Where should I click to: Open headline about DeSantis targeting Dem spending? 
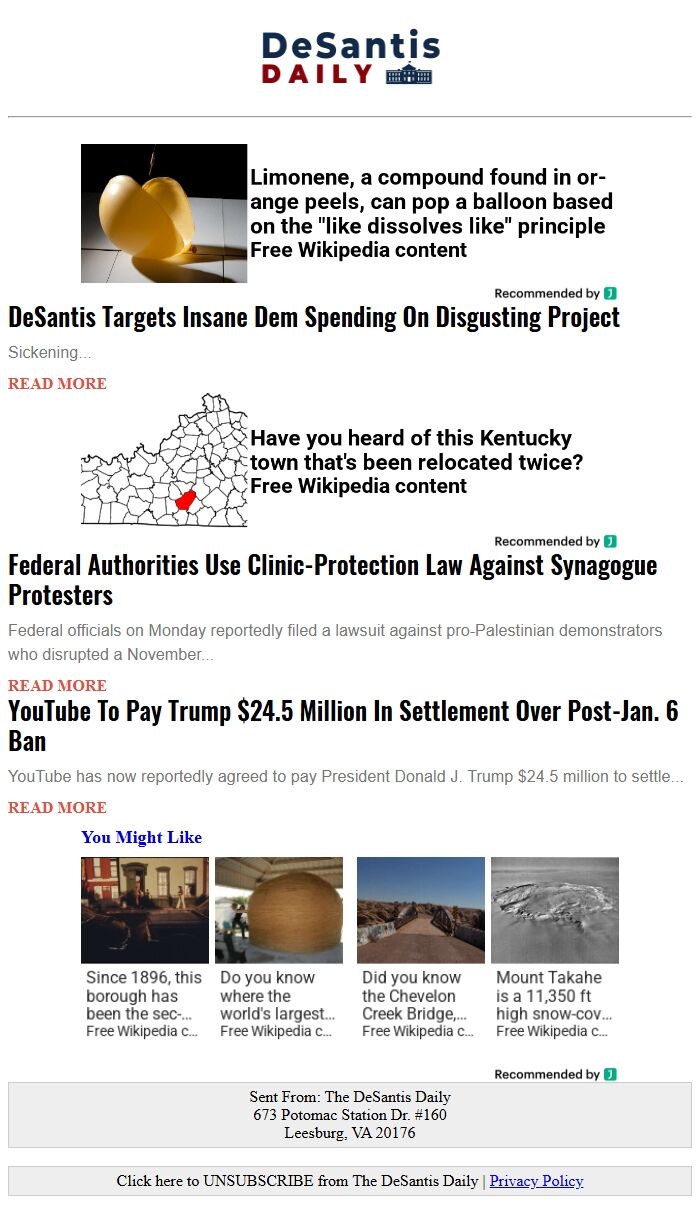tap(314, 318)
